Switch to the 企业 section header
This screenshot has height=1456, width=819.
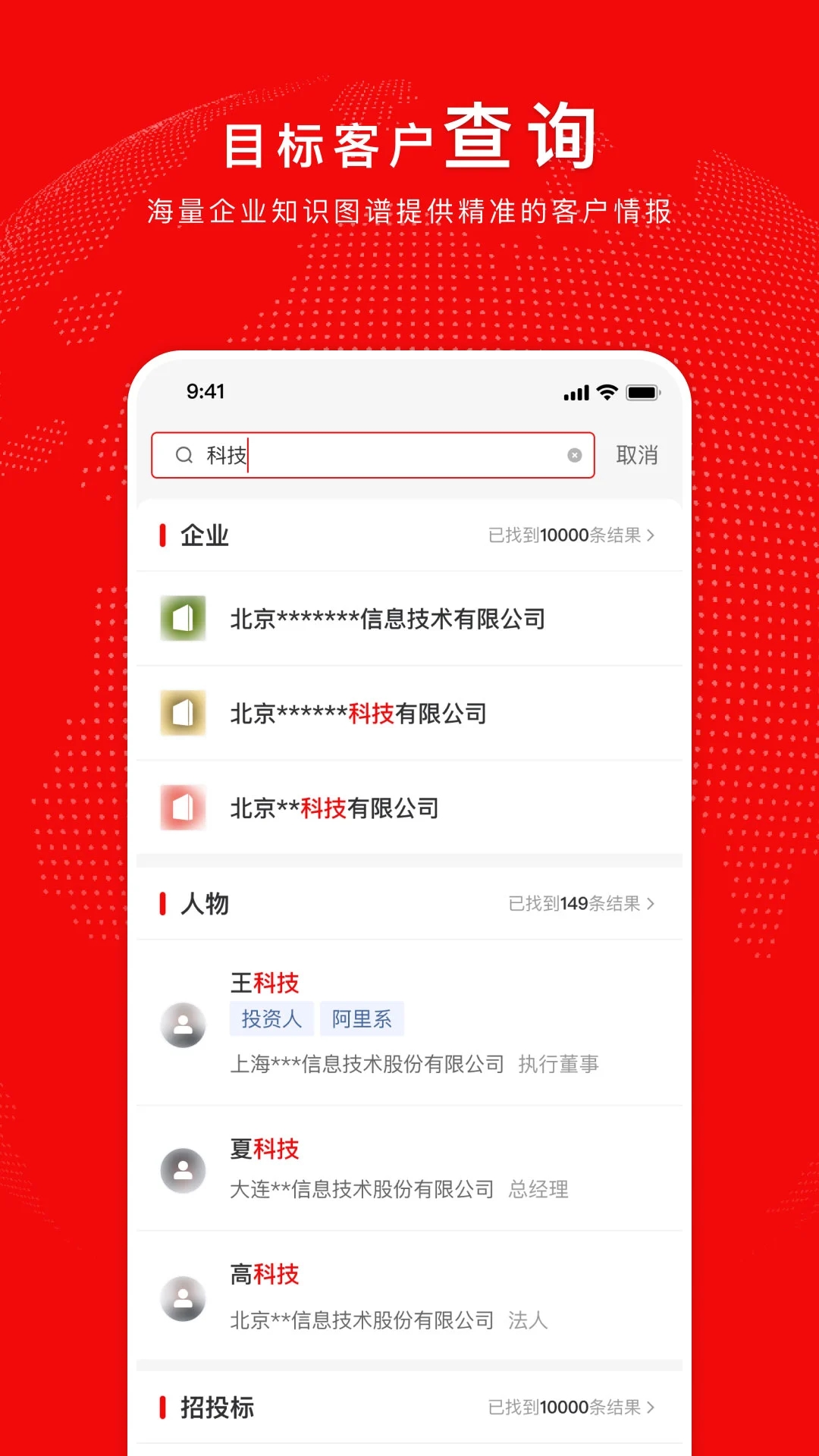pos(203,535)
